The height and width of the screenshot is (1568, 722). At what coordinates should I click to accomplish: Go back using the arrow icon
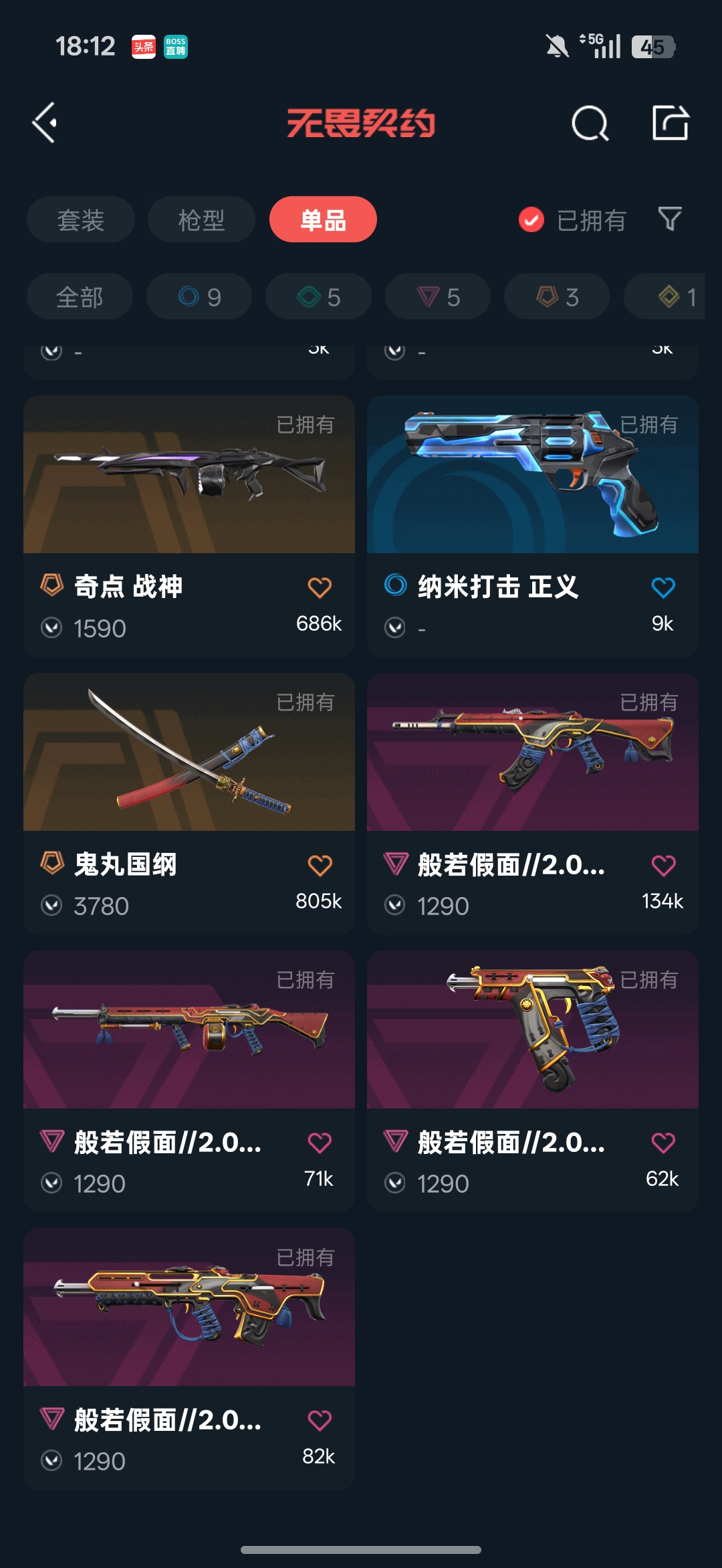(x=45, y=123)
